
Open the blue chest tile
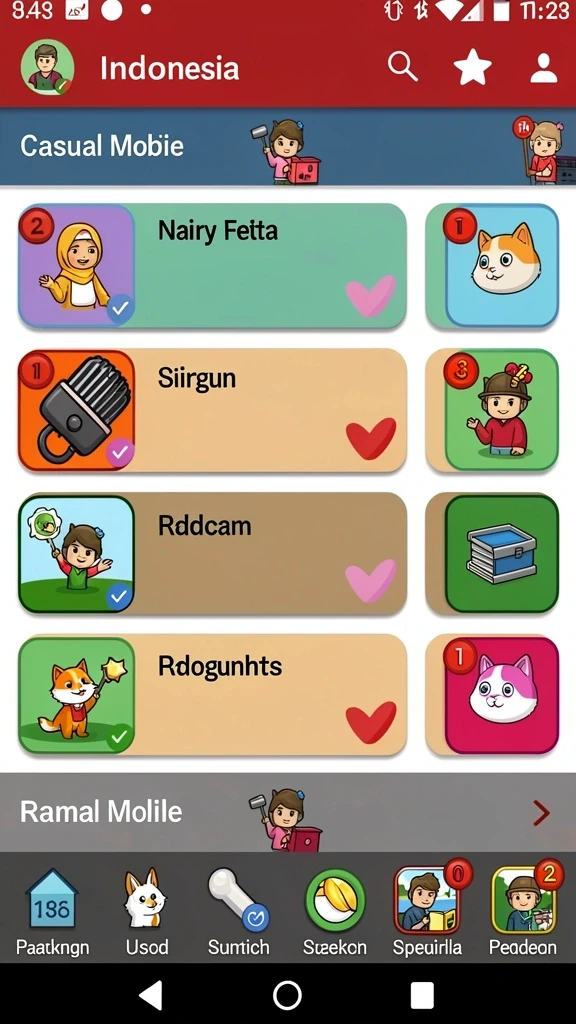(502, 554)
